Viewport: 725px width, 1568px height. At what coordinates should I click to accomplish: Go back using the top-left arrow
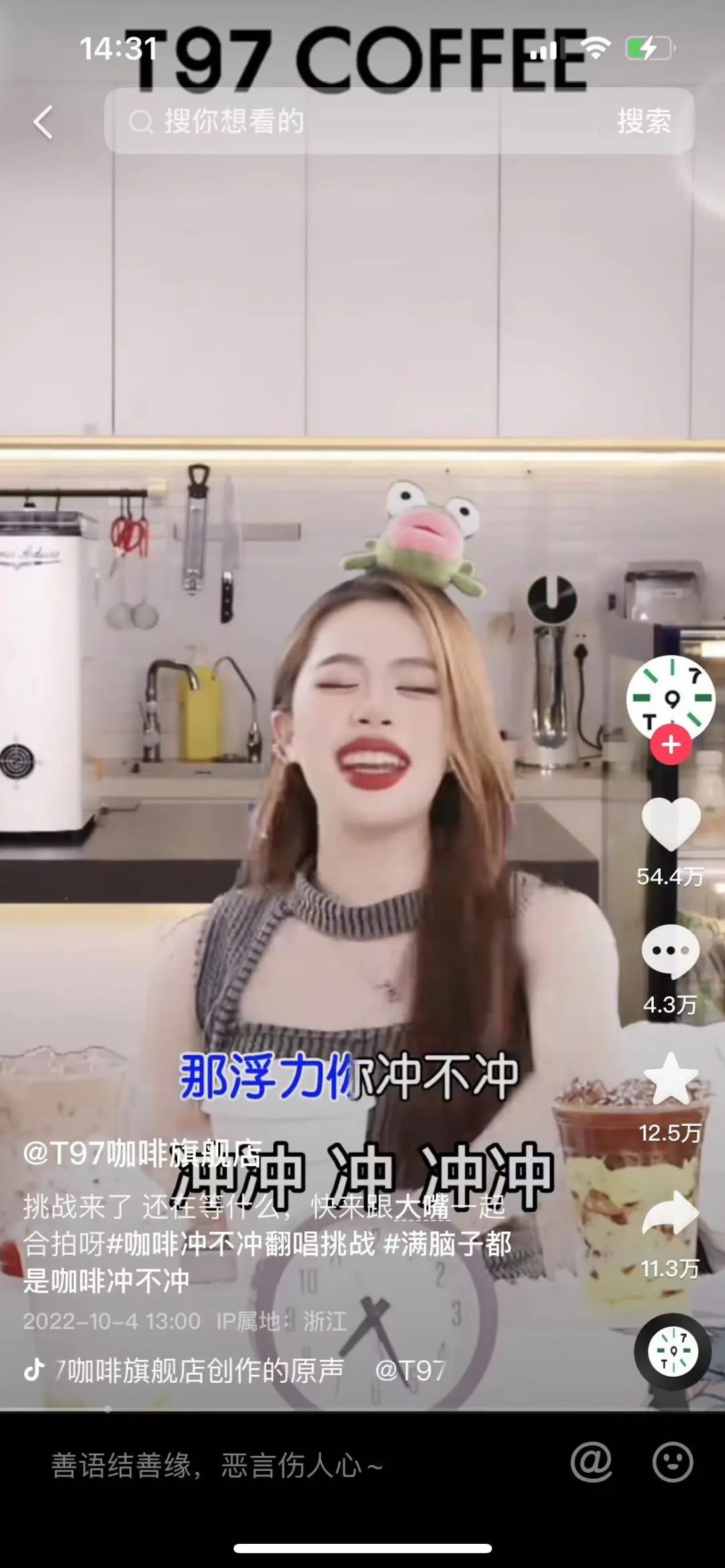43,123
